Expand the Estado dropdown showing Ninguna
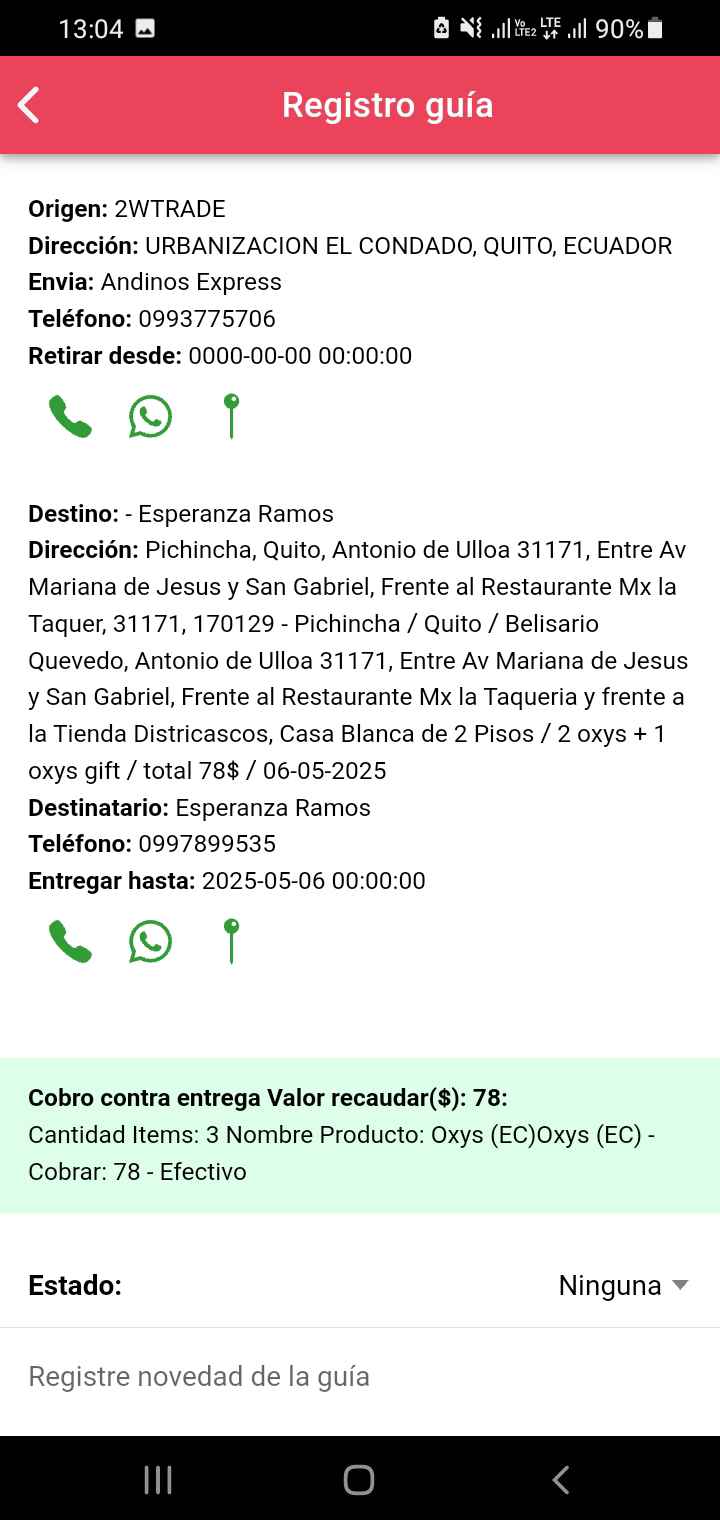Viewport: 720px width, 1520px height. coord(623,1286)
